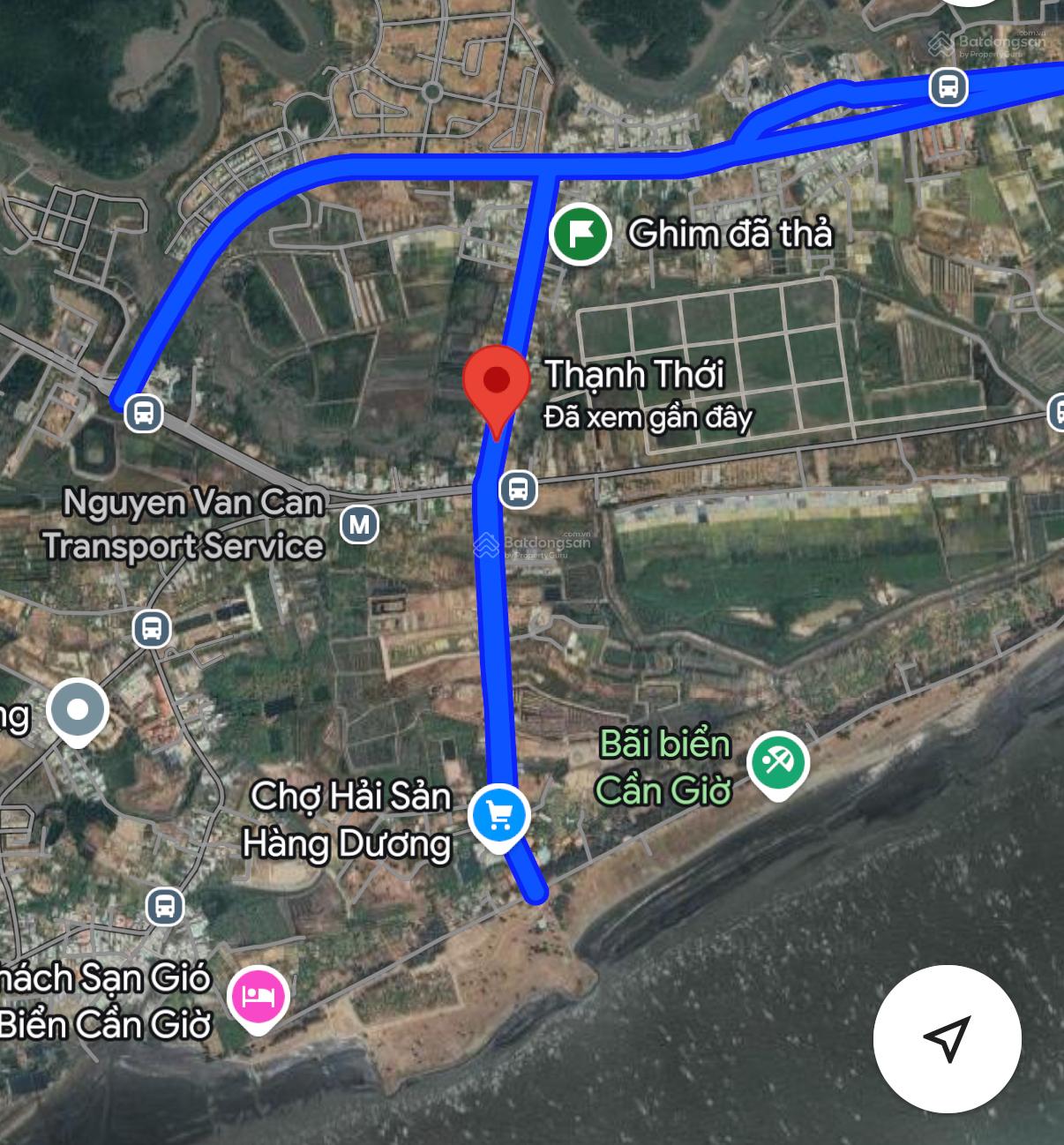Select the bus stop icon at the route's left end
The height and width of the screenshot is (1145, 1064).
click(144, 411)
